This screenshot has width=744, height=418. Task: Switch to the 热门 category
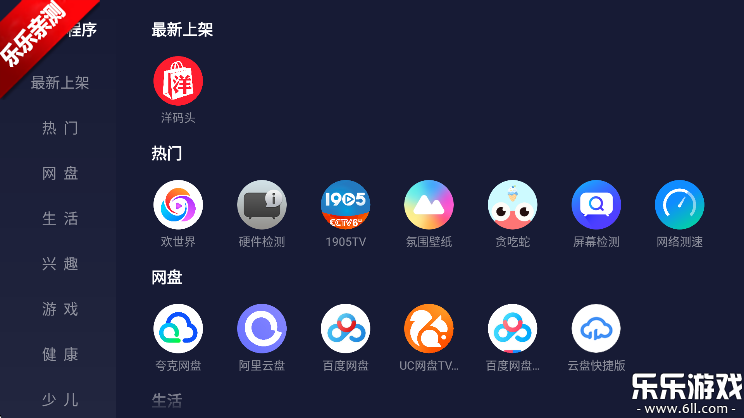point(60,128)
